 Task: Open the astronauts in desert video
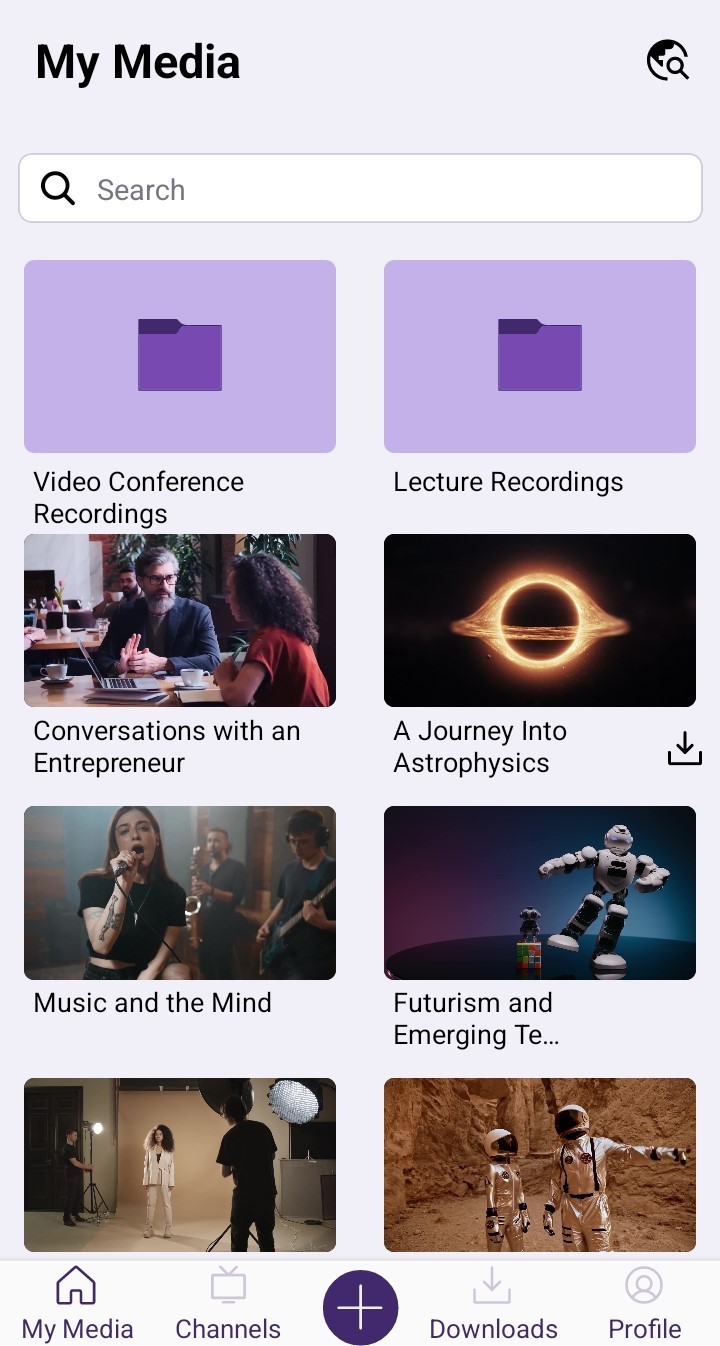tap(540, 1164)
